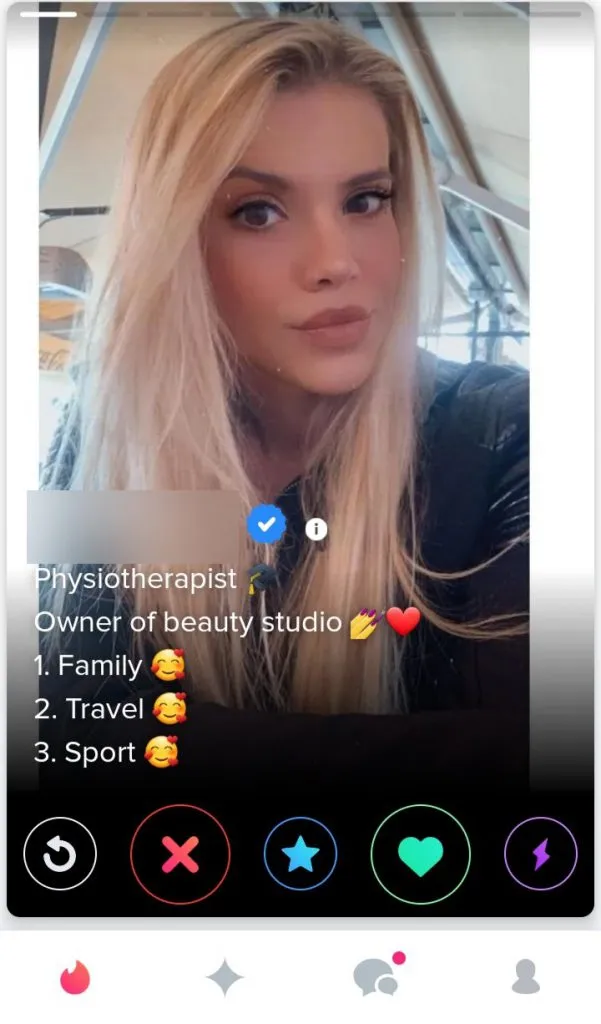601x1024 pixels.
Task: Send a Super Like star
Action: coord(300,854)
